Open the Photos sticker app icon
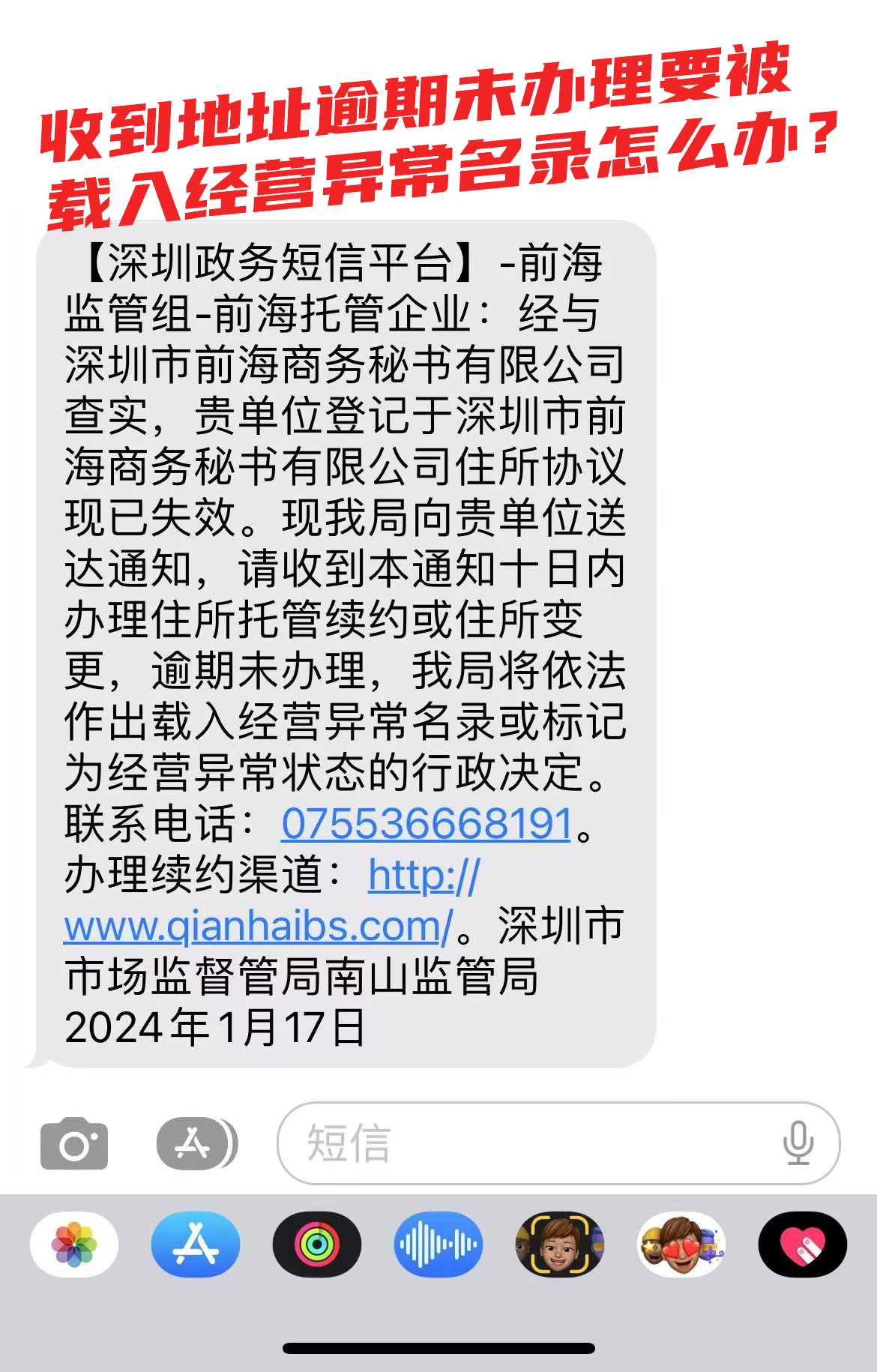 (x=73, y=1242)
